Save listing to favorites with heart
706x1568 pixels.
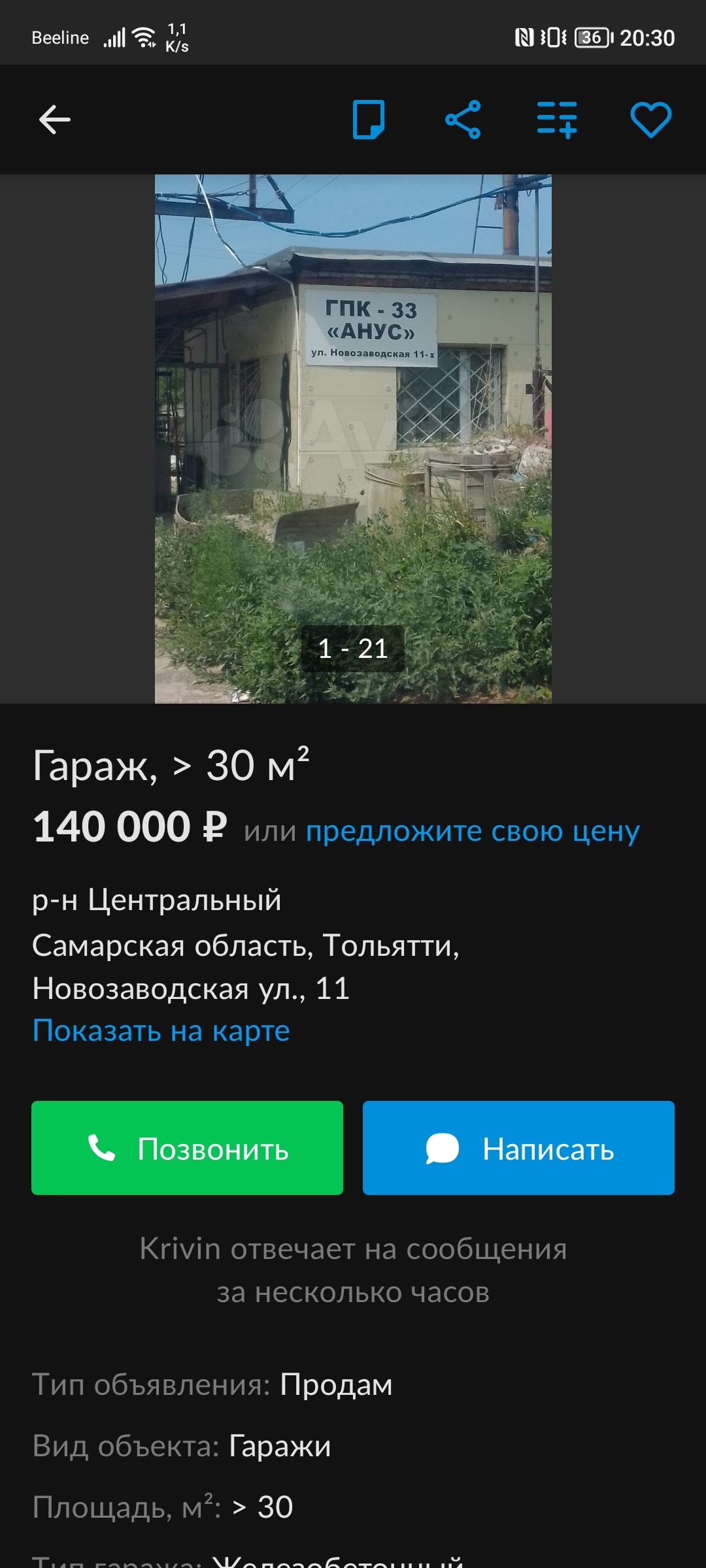[x=650, y=120]
